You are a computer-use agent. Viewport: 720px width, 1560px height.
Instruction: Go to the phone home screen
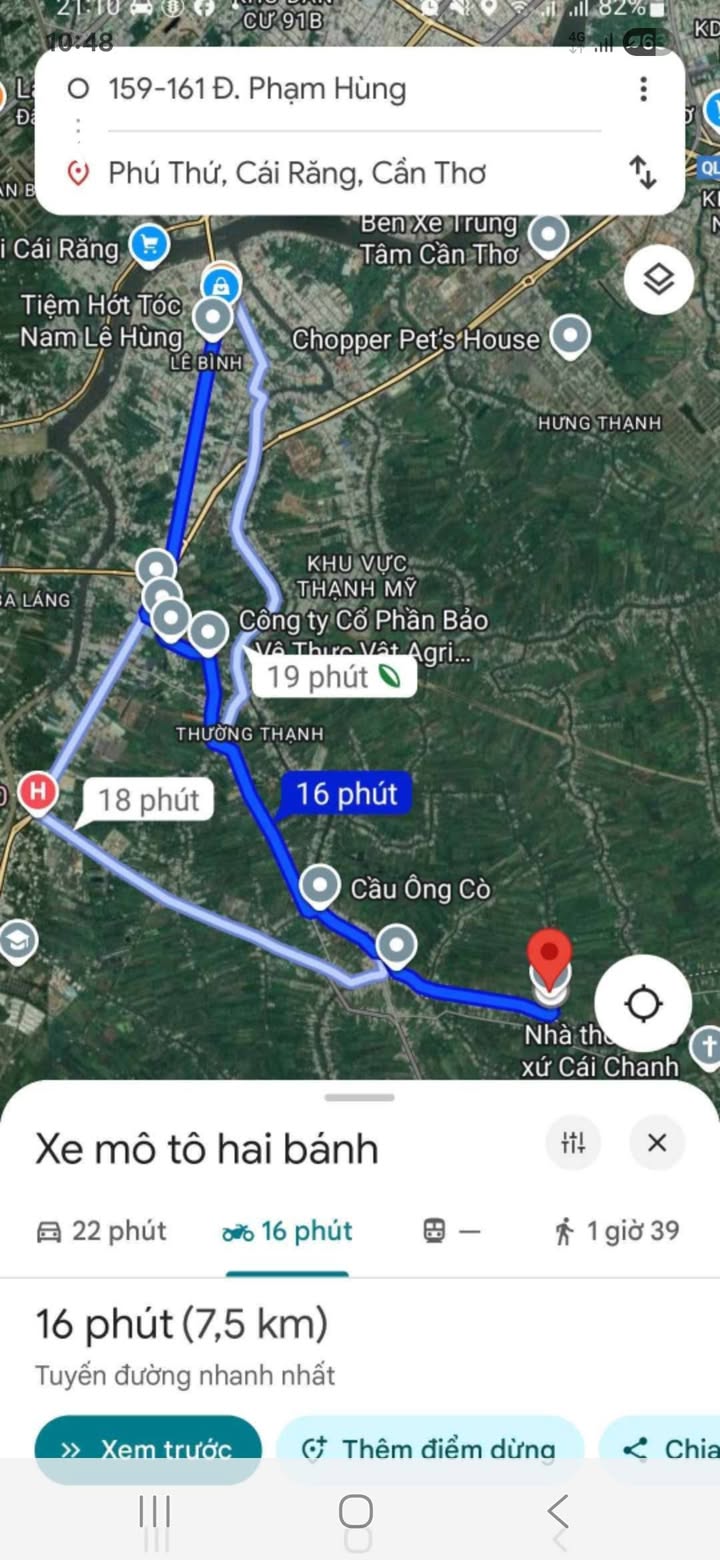pos(356,1512)
